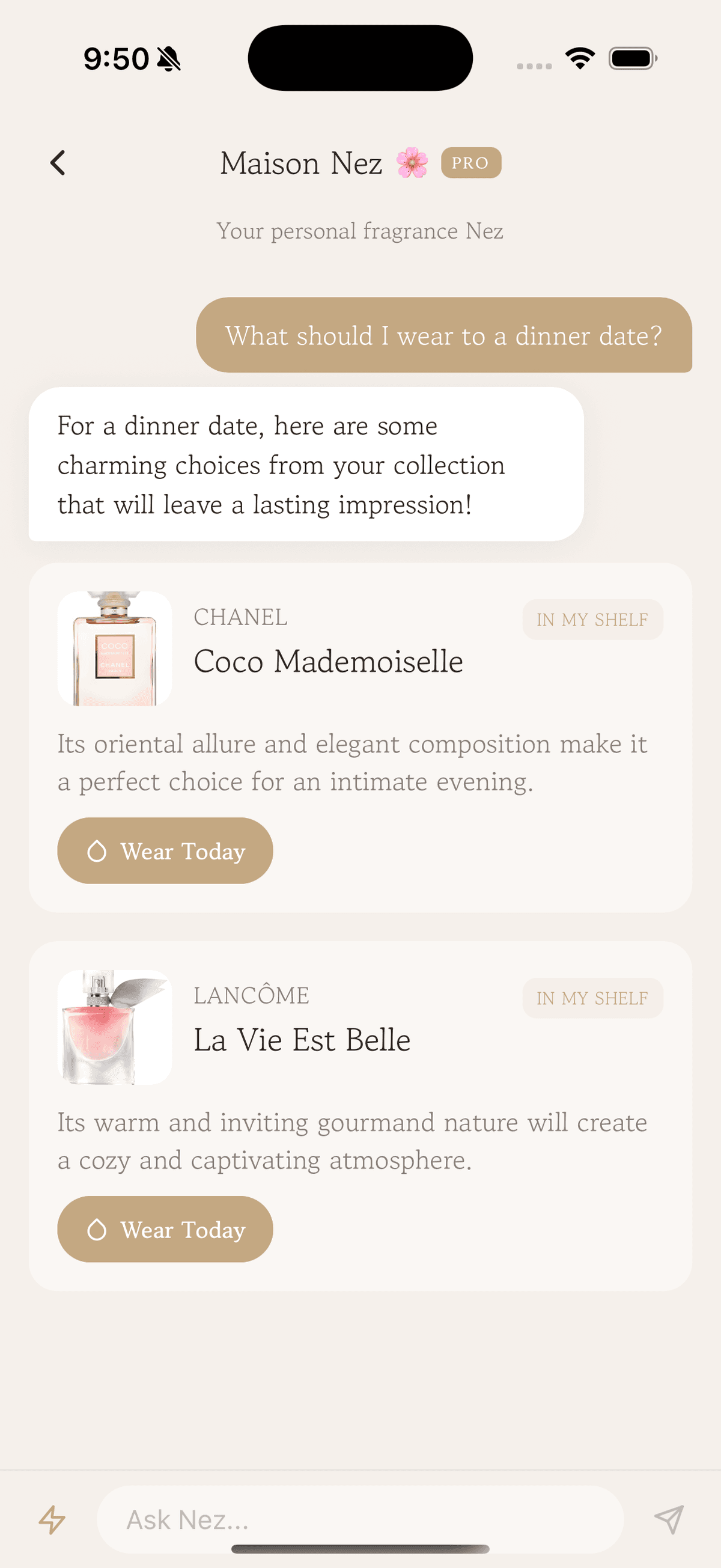Open the PRO badge next to Maison Nez
Image resolution: width=721 pixels, height=1568 pixels.
(470, 162)
